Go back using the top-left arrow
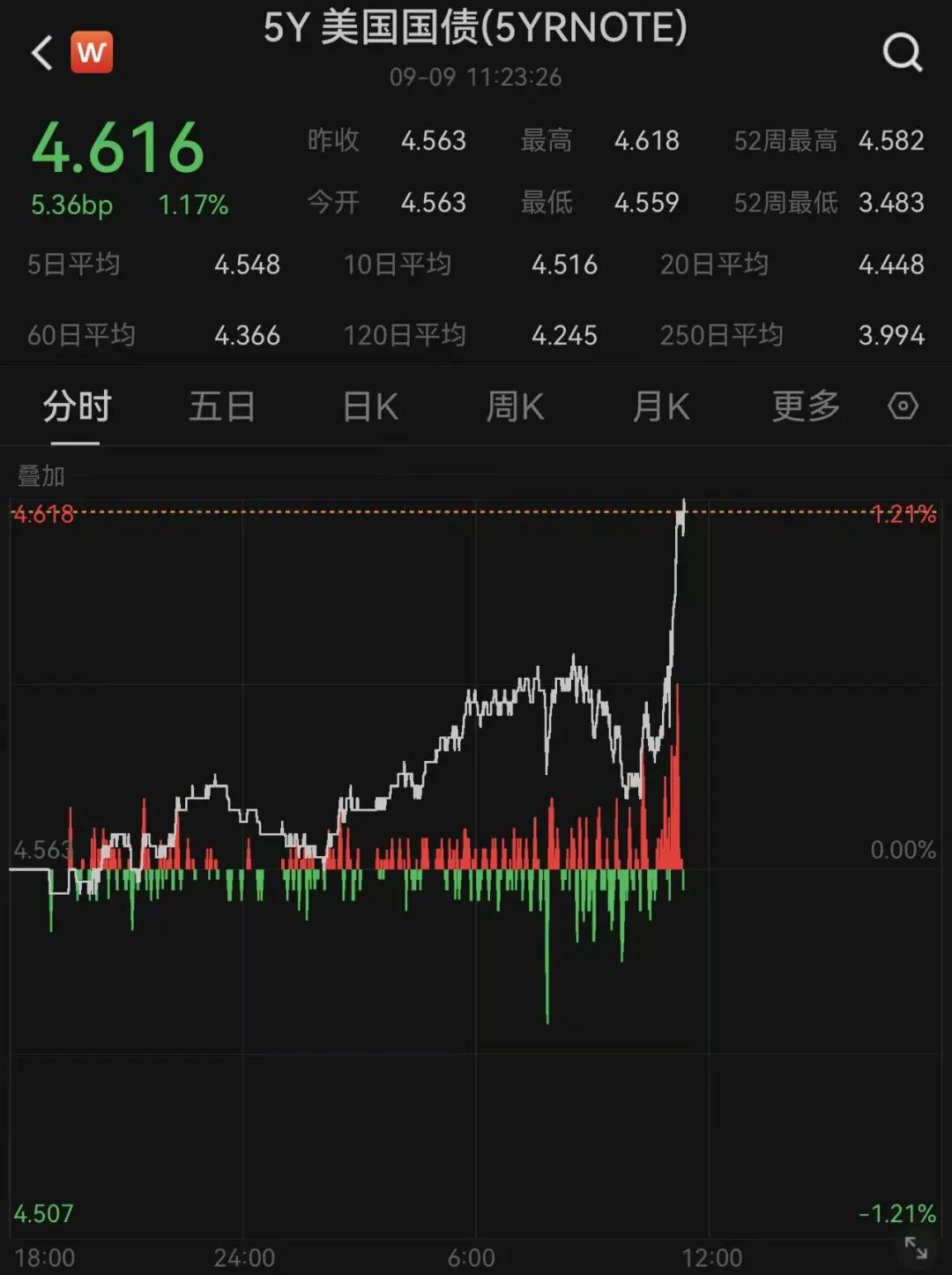The image size is (952, 1275). 42,53
